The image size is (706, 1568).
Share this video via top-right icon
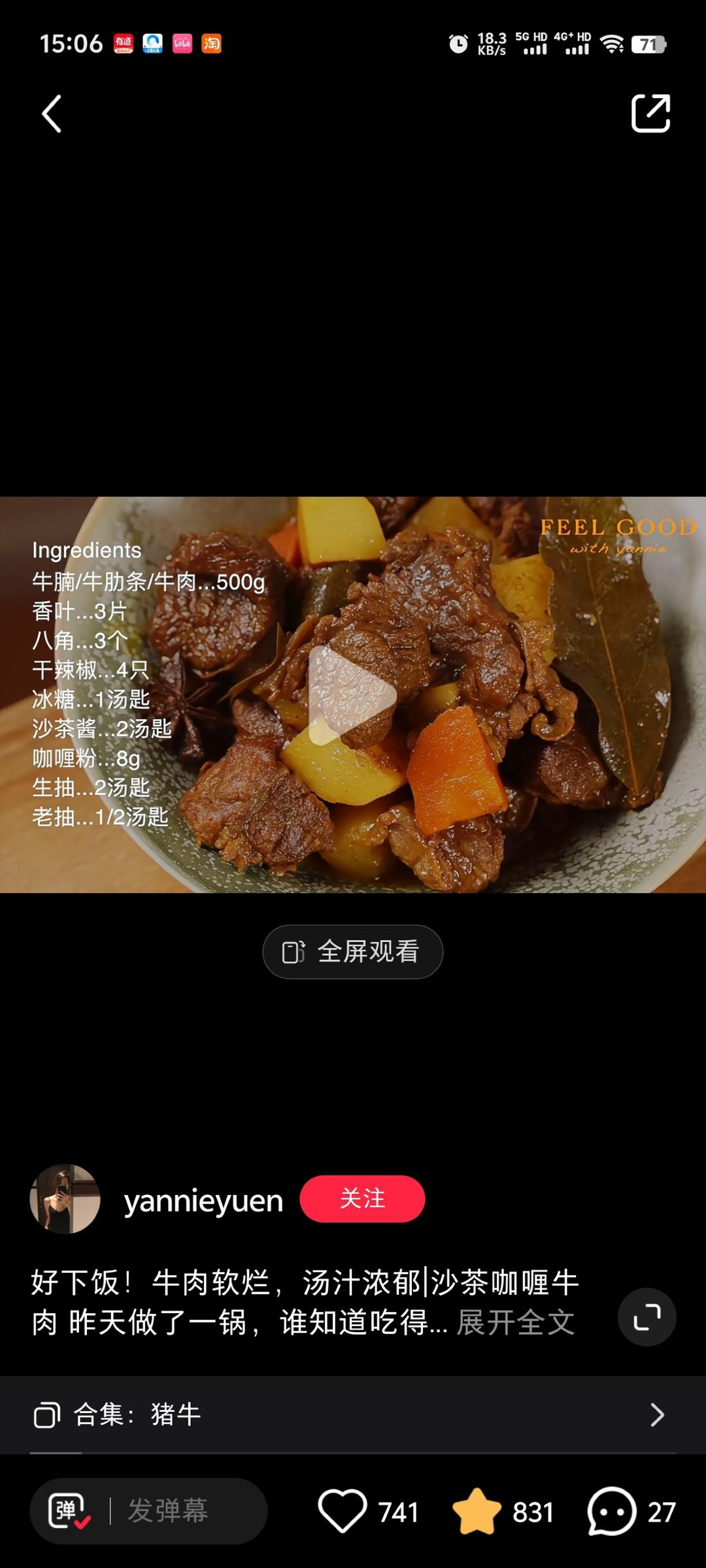pos(650,114)
